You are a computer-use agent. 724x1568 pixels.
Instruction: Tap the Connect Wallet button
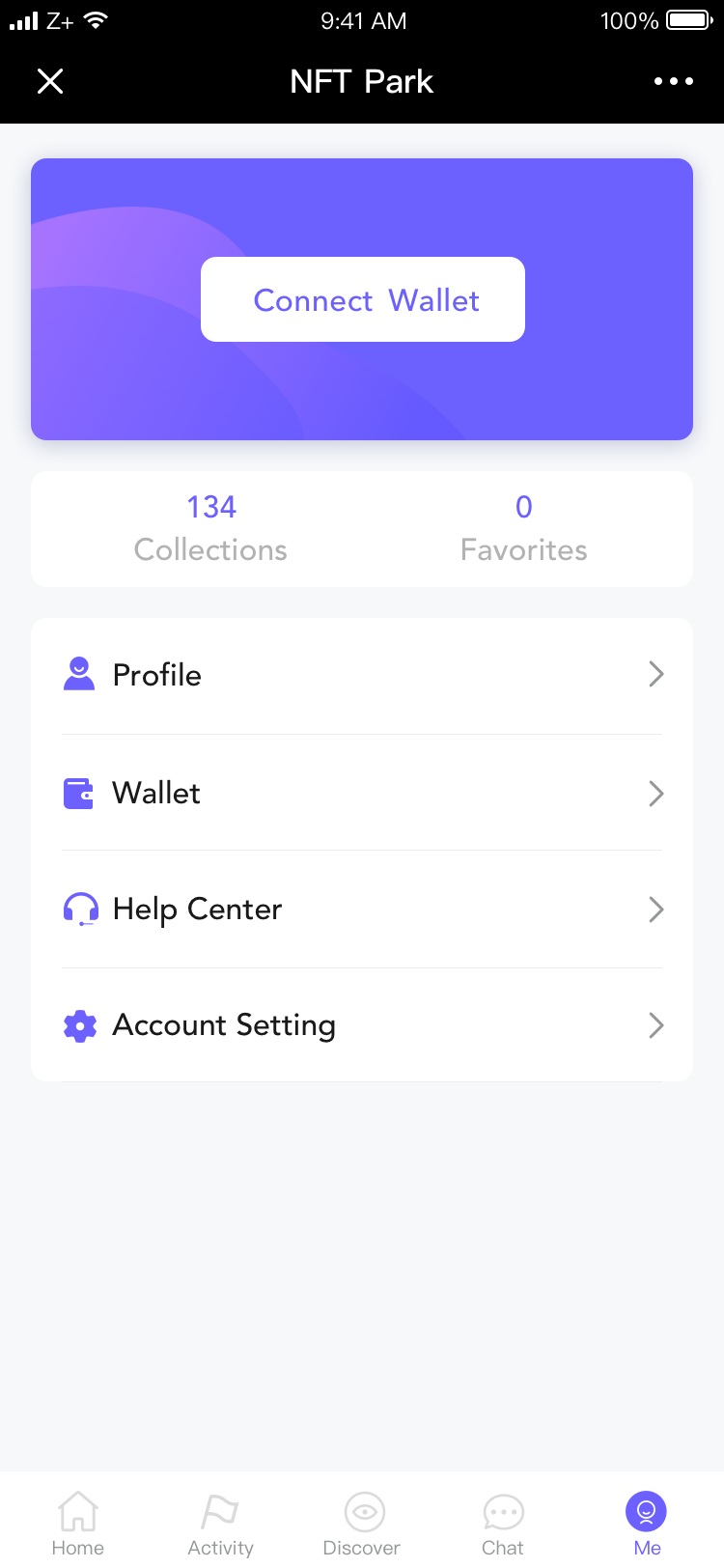(363, 299)
